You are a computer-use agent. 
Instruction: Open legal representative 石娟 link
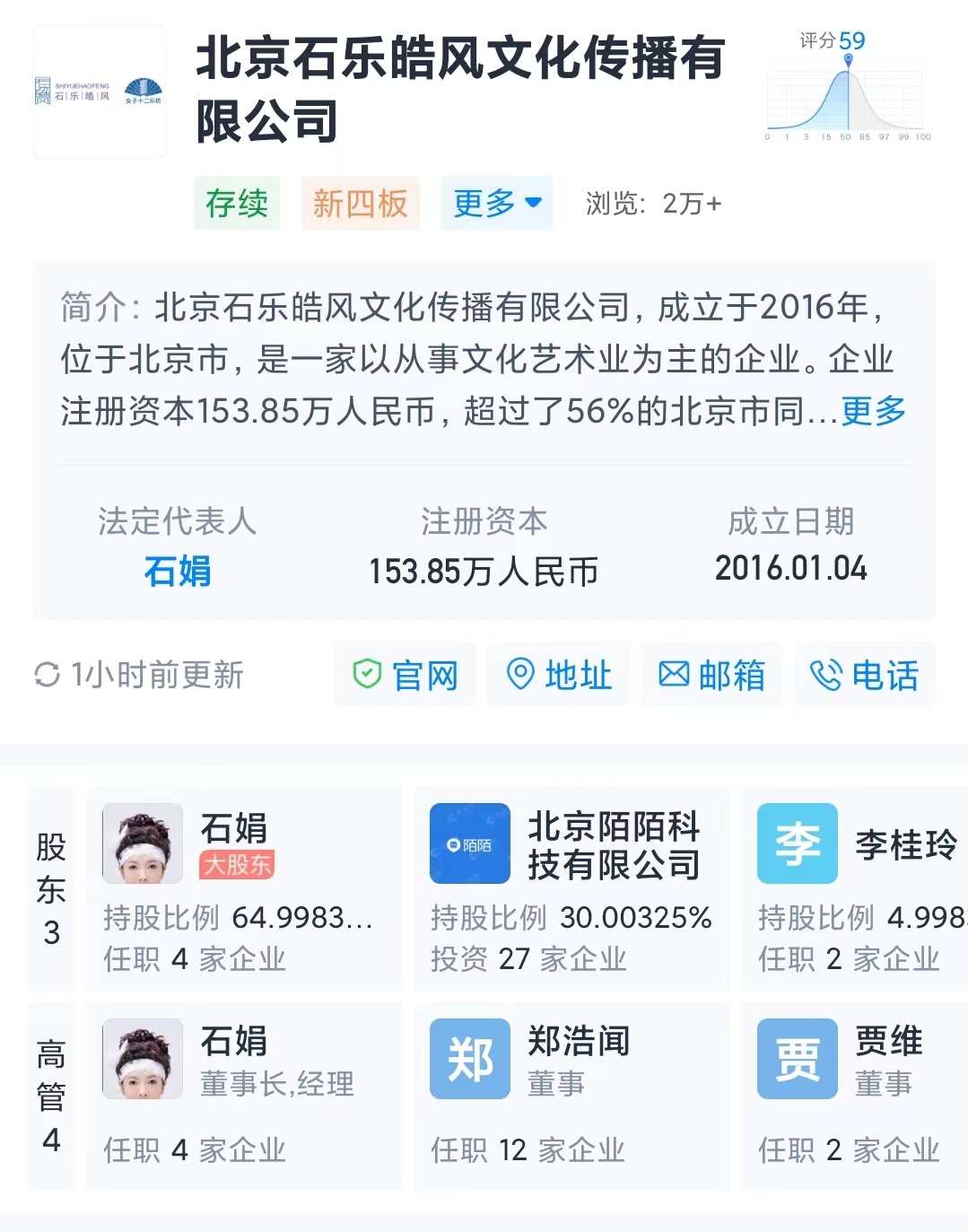pyautogui.click(x=178, y=571)
